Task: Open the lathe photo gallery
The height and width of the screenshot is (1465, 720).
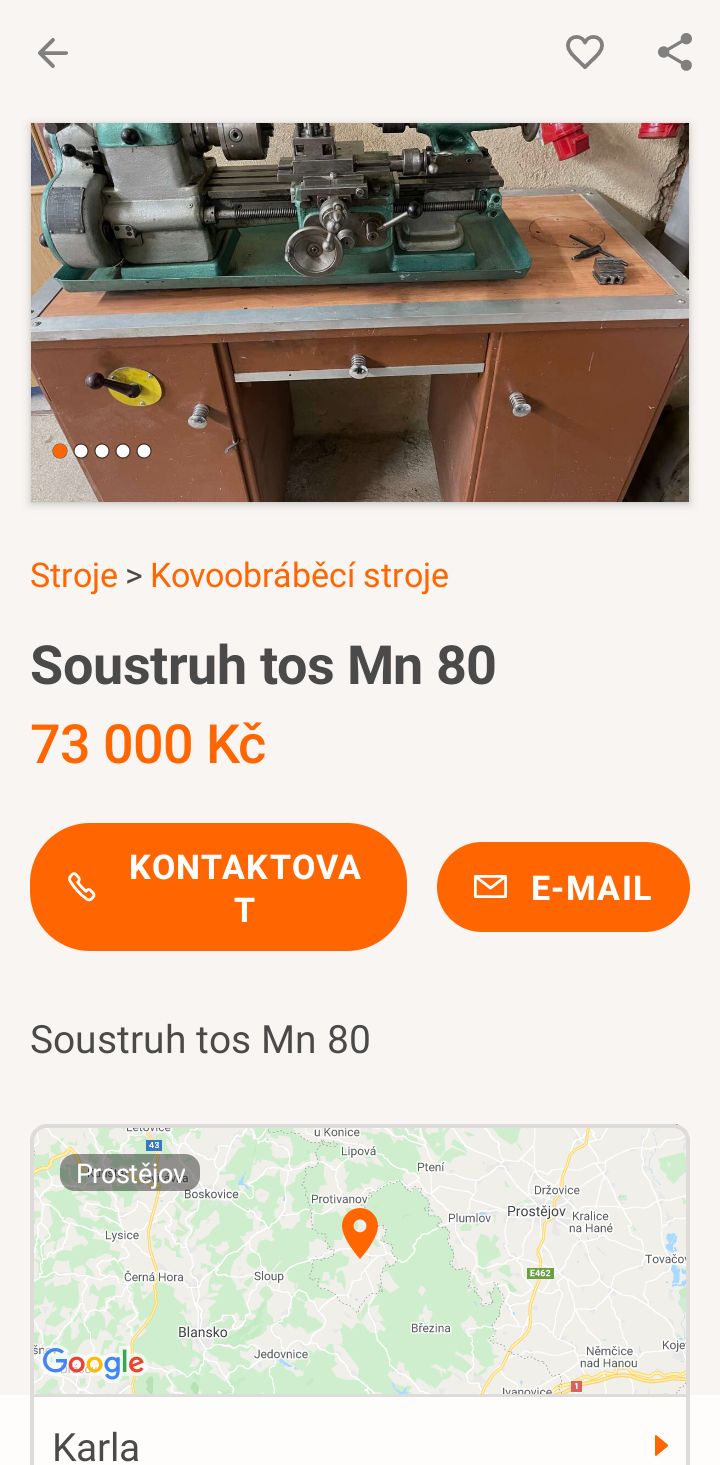Action: (x=360, y=312)
